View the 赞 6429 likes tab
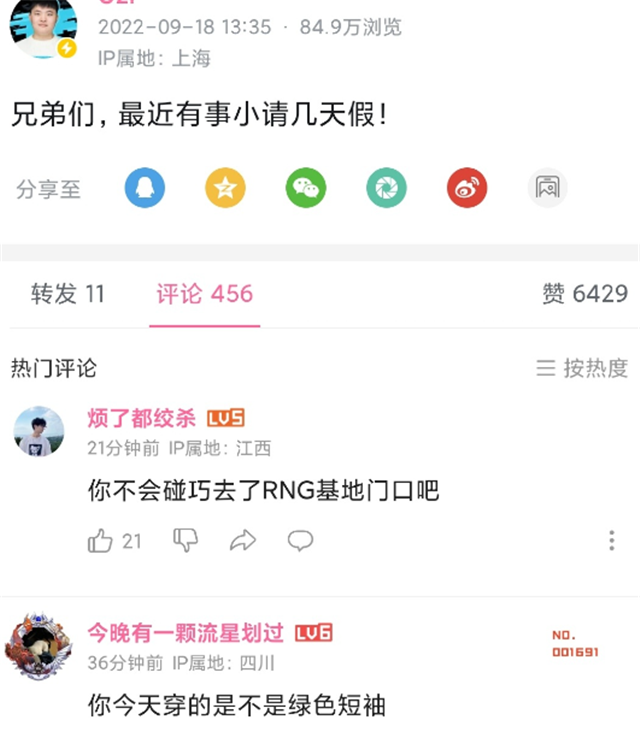 585,294
